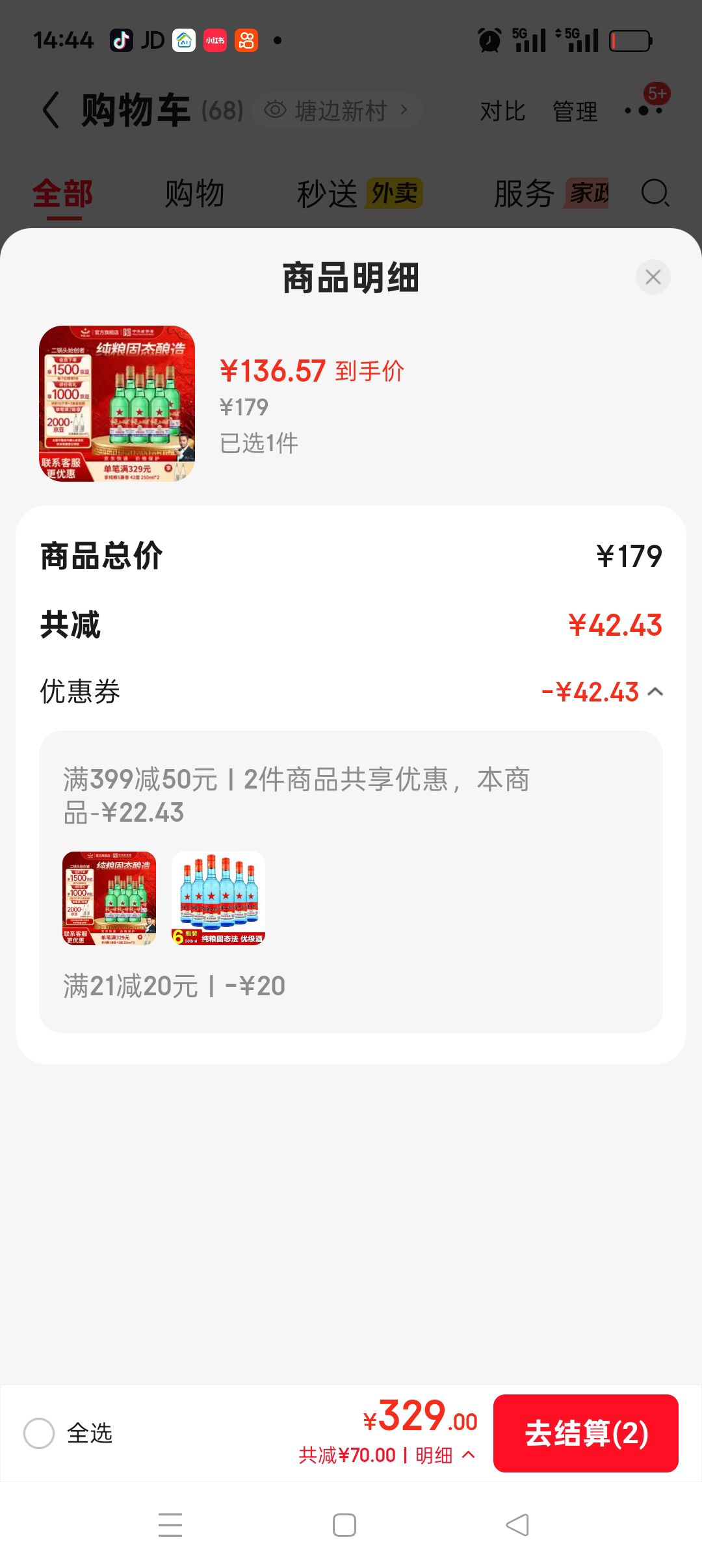Go back from the 购物车 page
Screen dimensions: 702x1568
pos(51,110)
